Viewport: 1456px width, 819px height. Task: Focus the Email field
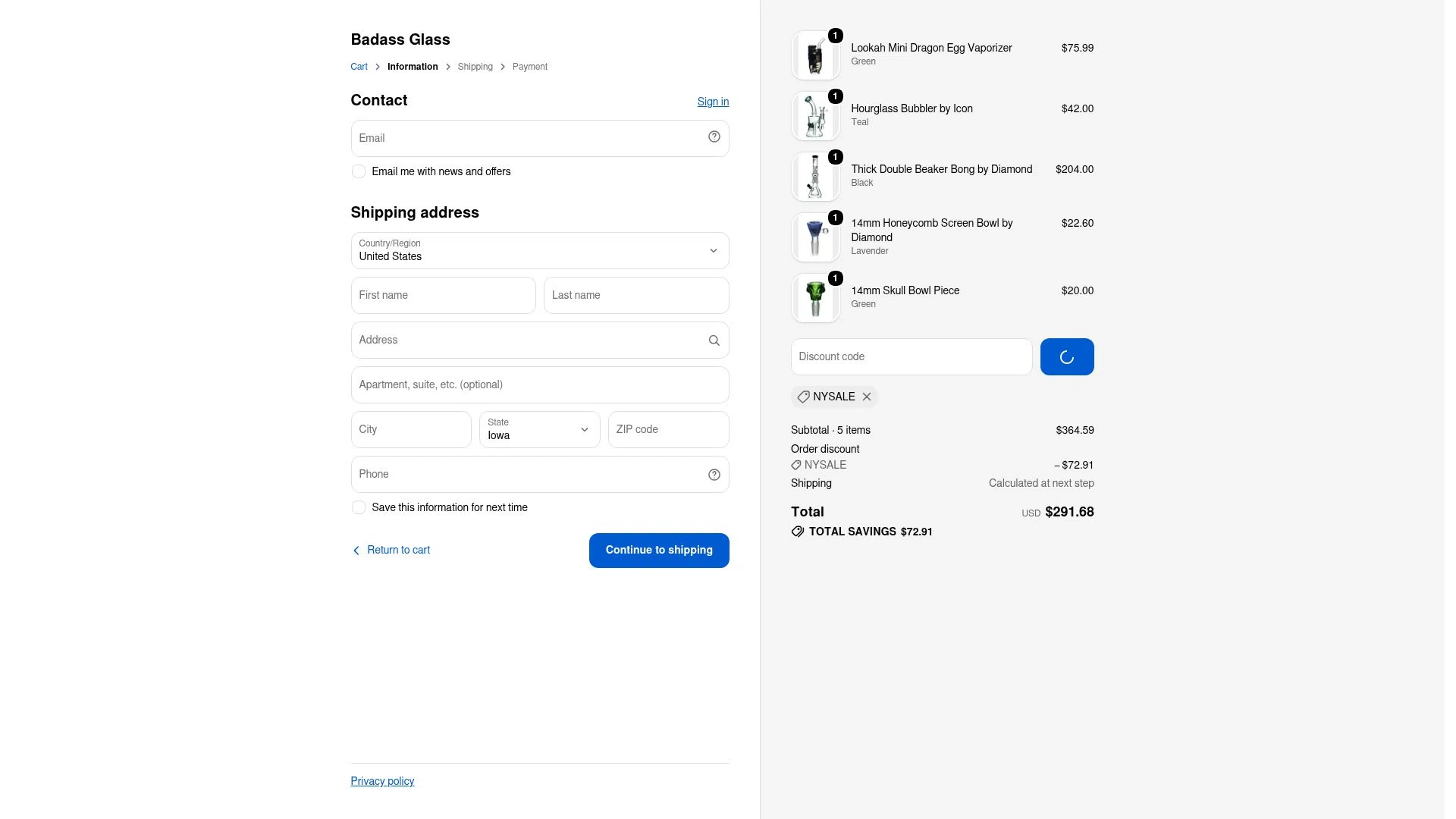pyautogui.click(x=539, y=138)
